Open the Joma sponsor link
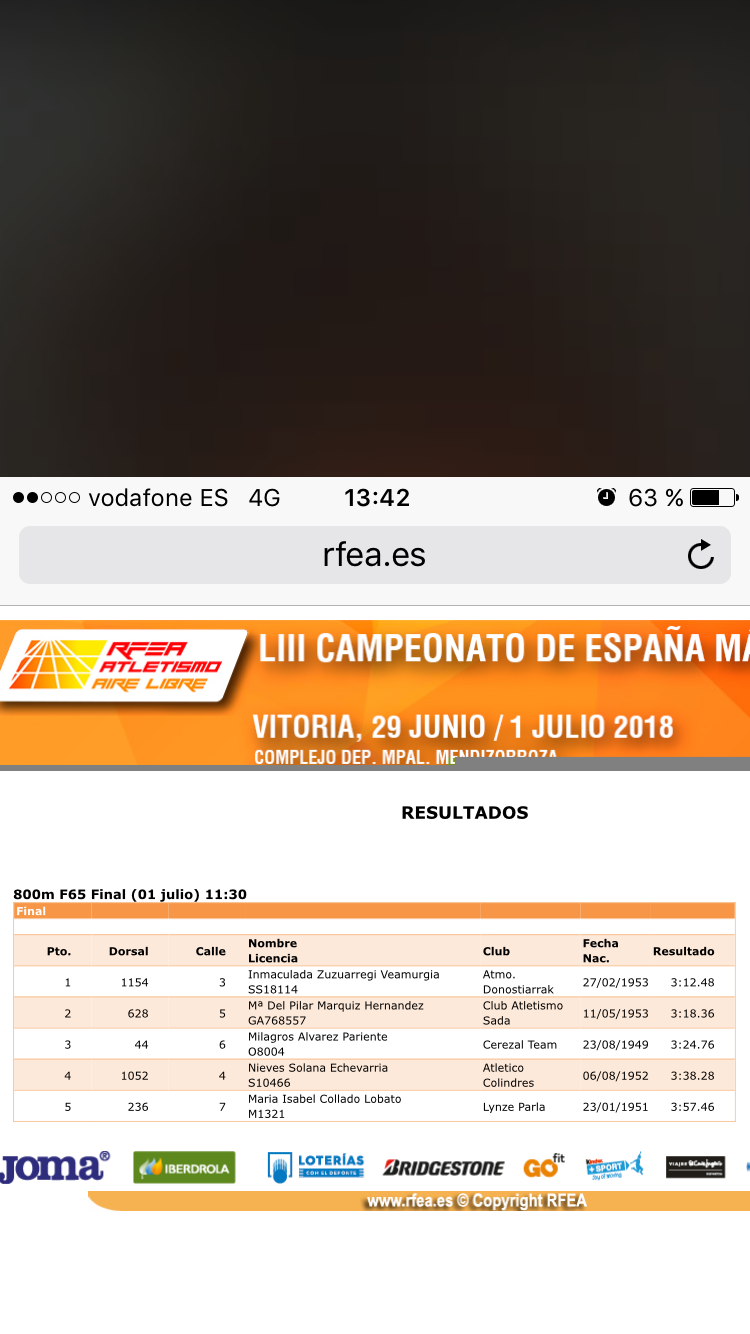The width and height of the screenshot is (750, 1334). pos(54,1166)
